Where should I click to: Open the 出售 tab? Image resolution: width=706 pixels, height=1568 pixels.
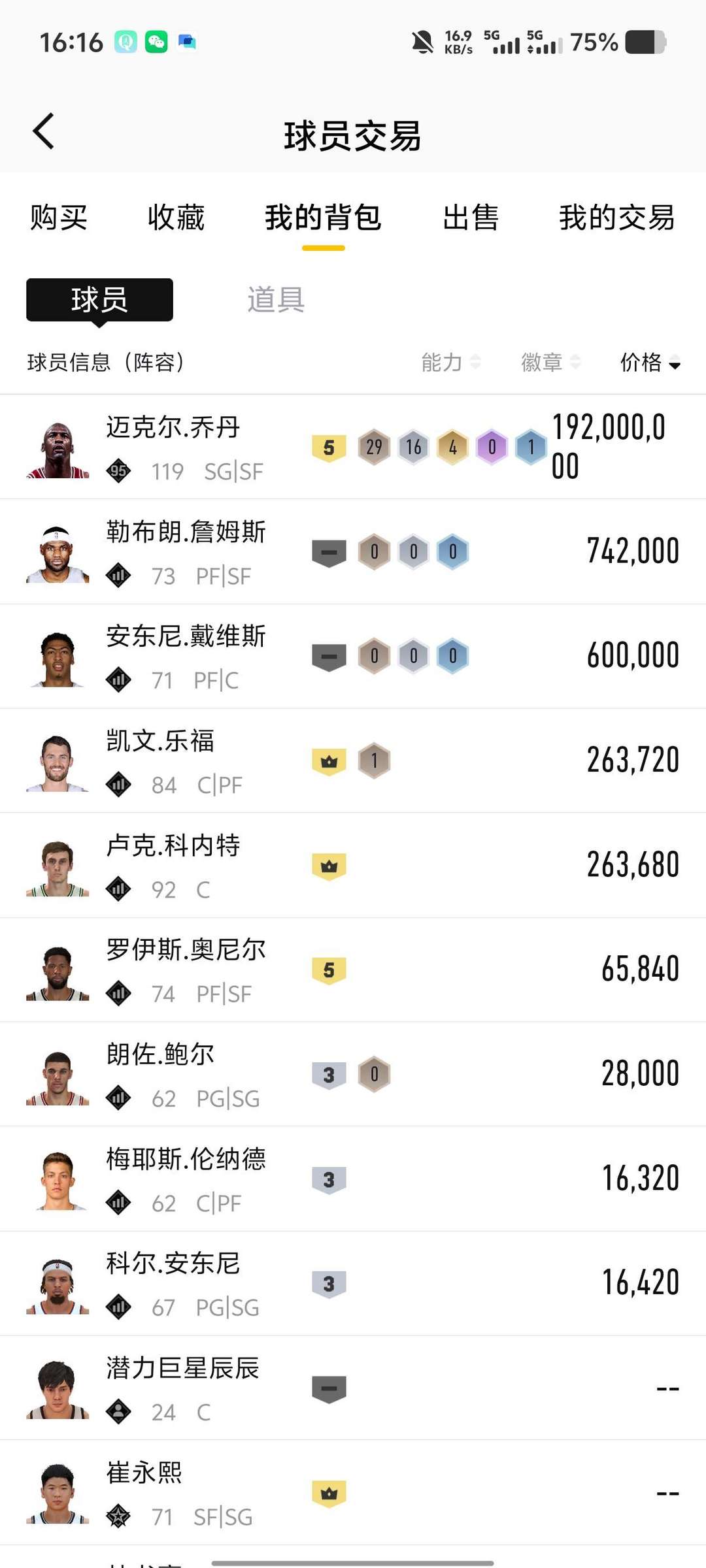click(x=470, y=218)
